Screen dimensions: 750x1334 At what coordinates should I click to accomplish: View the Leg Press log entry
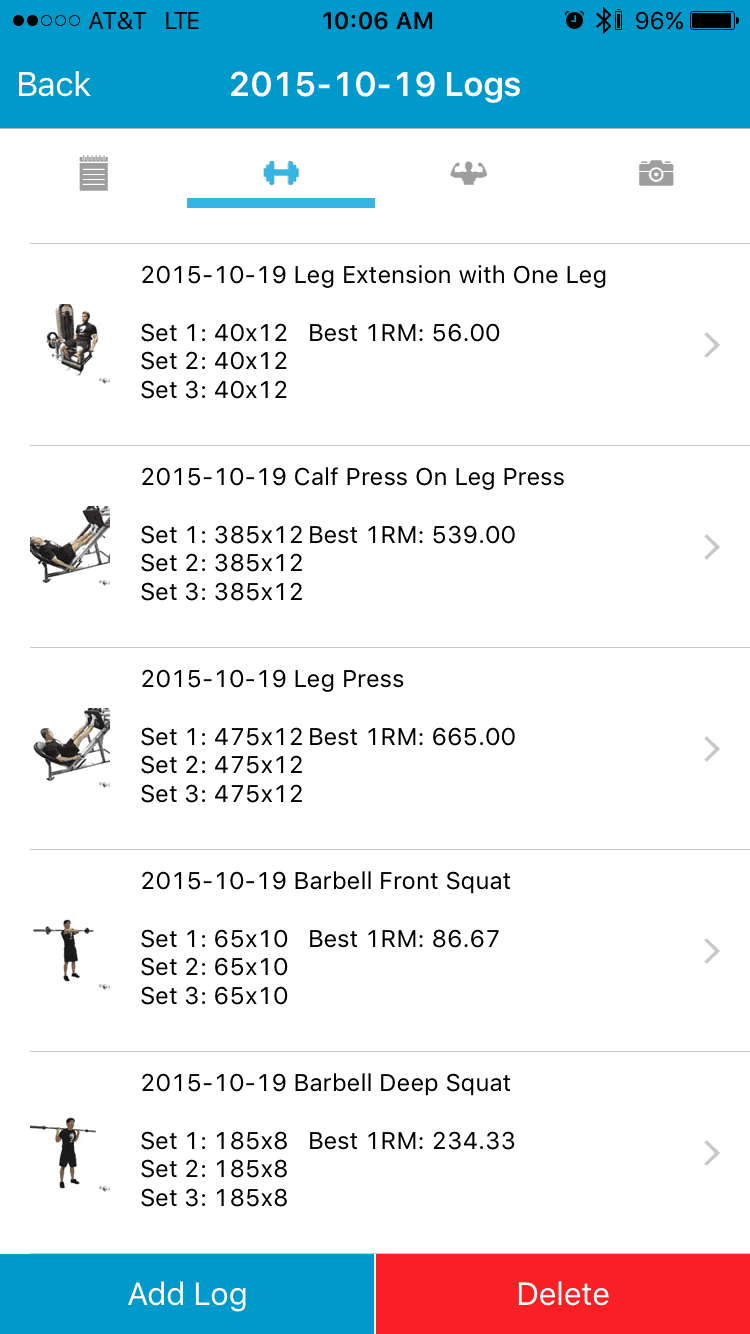375,749
